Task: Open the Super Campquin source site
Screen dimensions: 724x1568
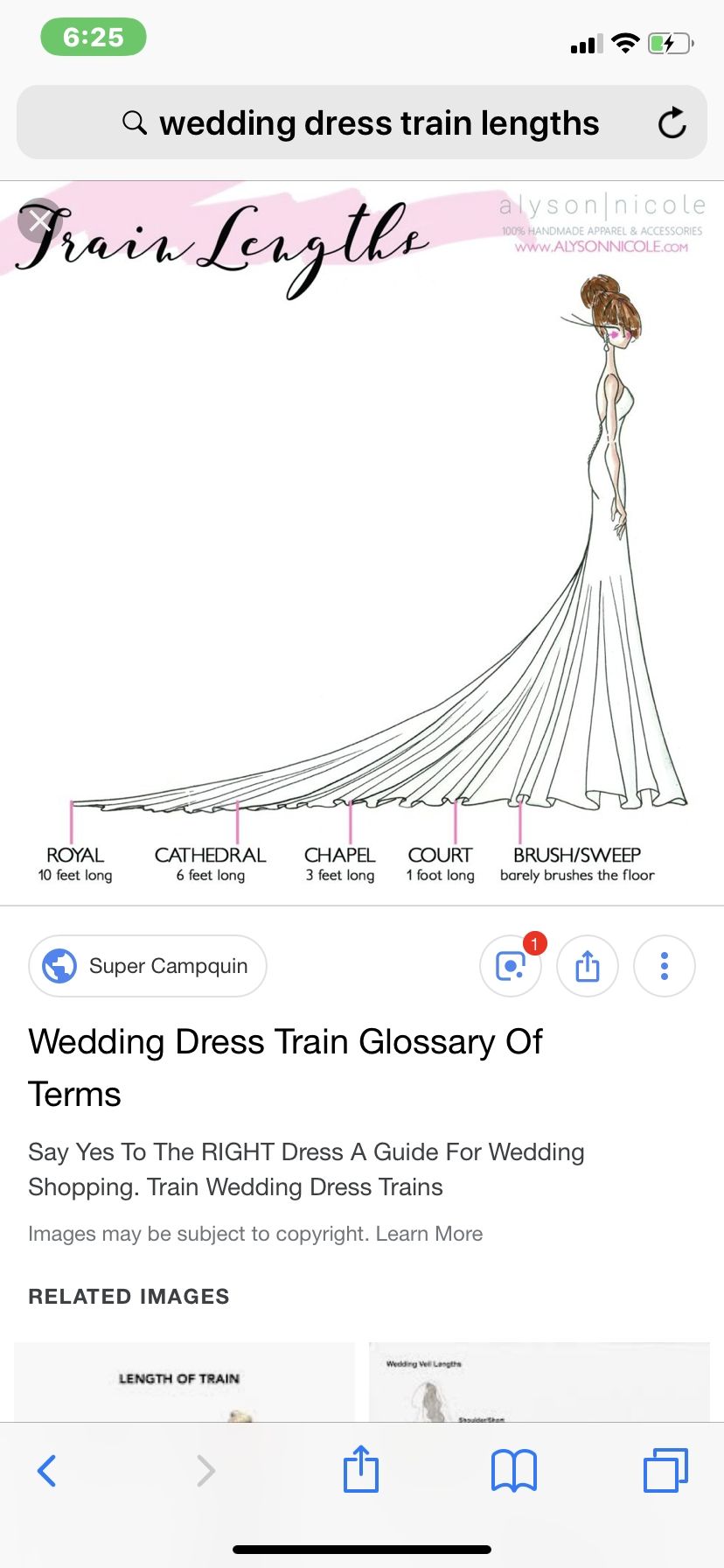Action: (148, 966)
